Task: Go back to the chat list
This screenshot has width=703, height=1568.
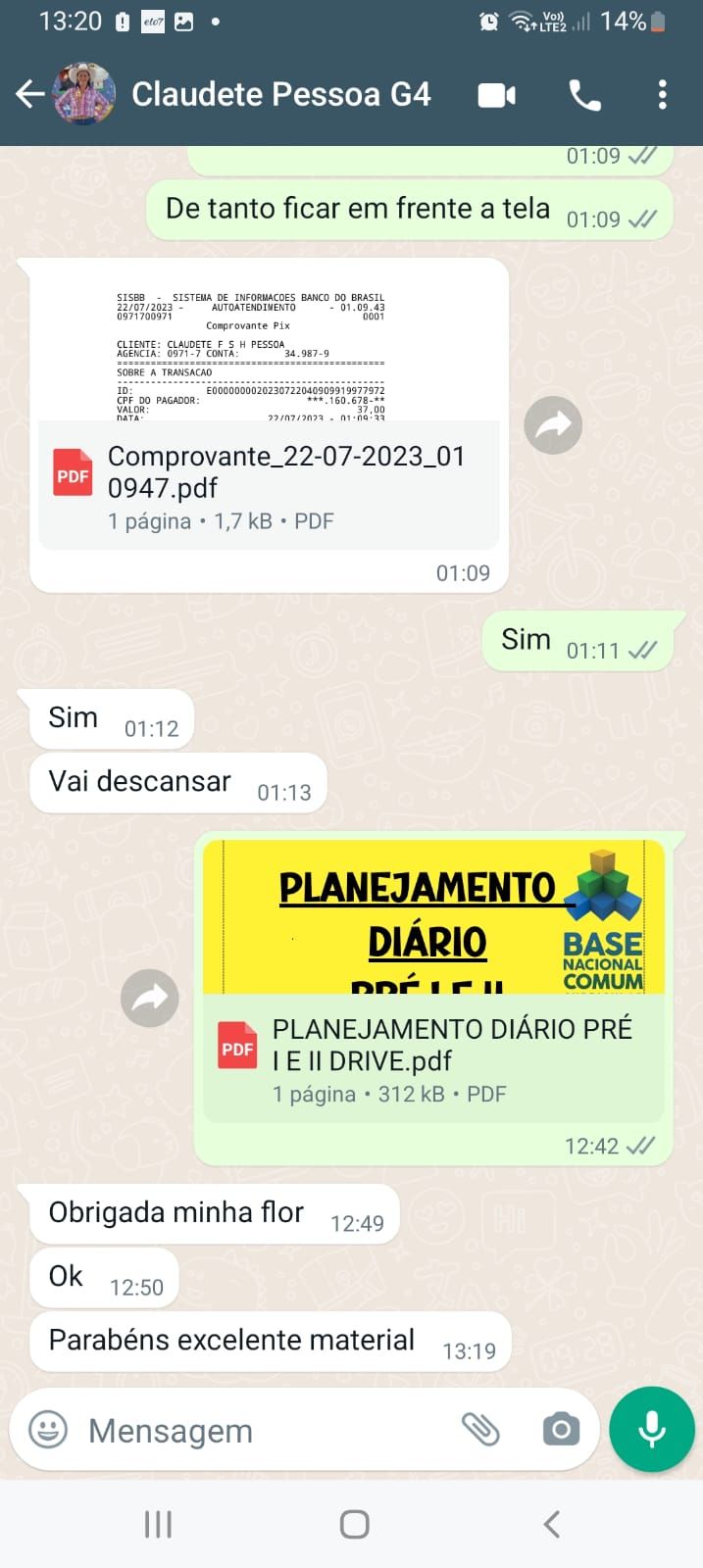Action: click(x=29, y=95)
